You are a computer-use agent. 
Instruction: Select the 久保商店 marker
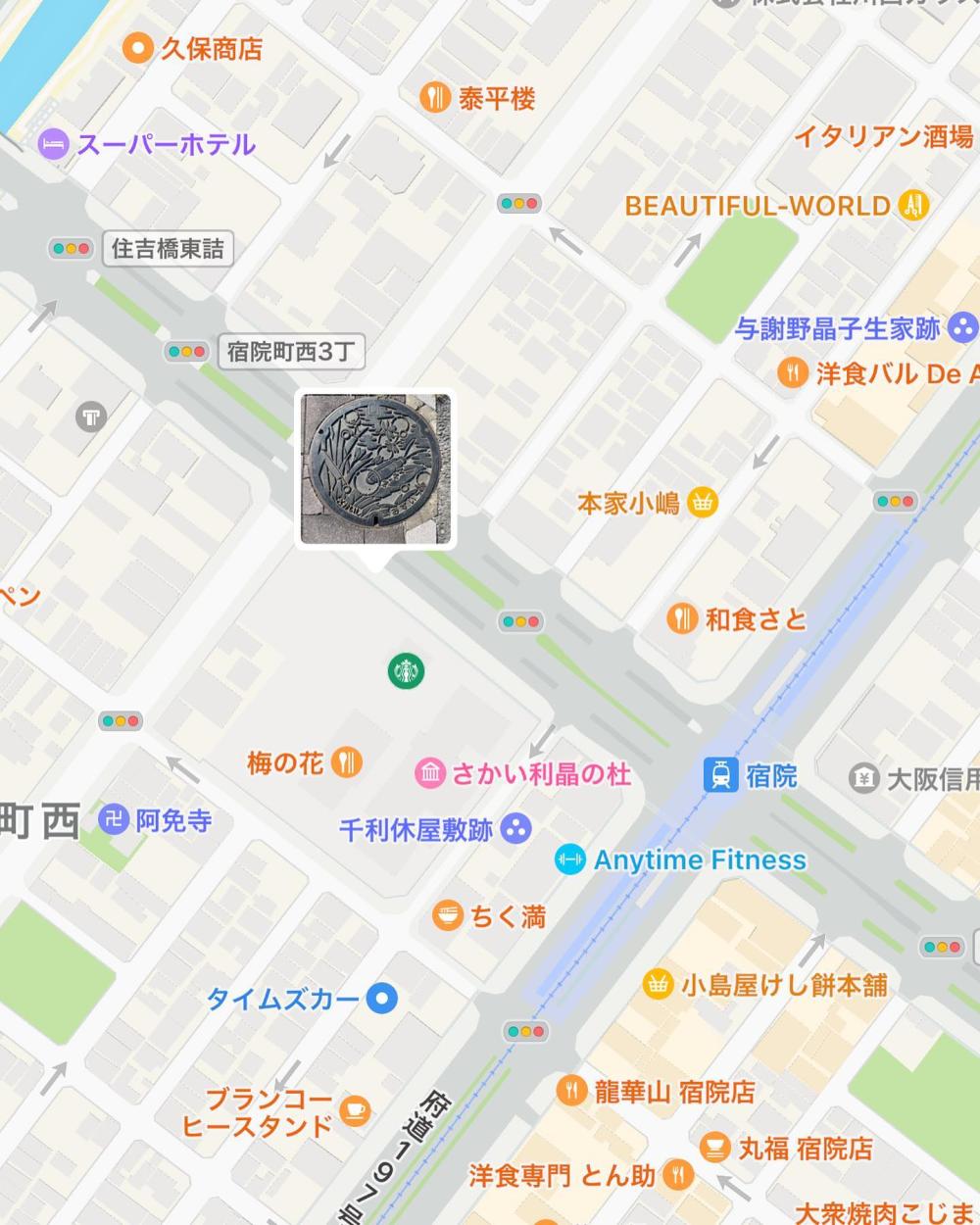[139, 48]
